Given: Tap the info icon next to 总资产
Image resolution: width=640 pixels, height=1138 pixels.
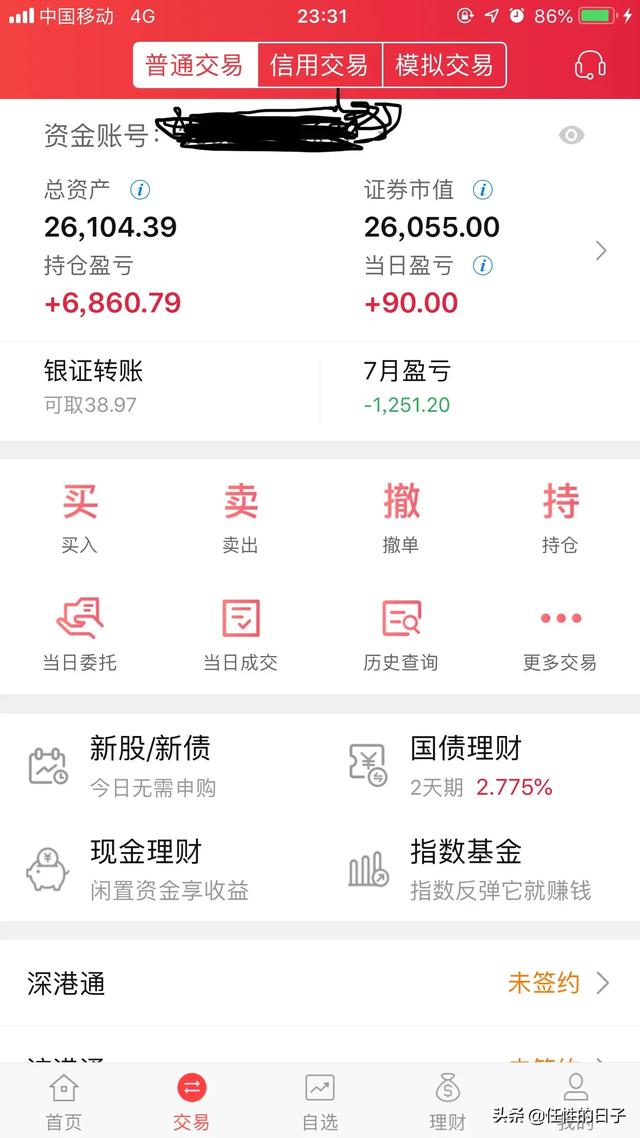Looking at the screenshot, I should tap(140, 190).
